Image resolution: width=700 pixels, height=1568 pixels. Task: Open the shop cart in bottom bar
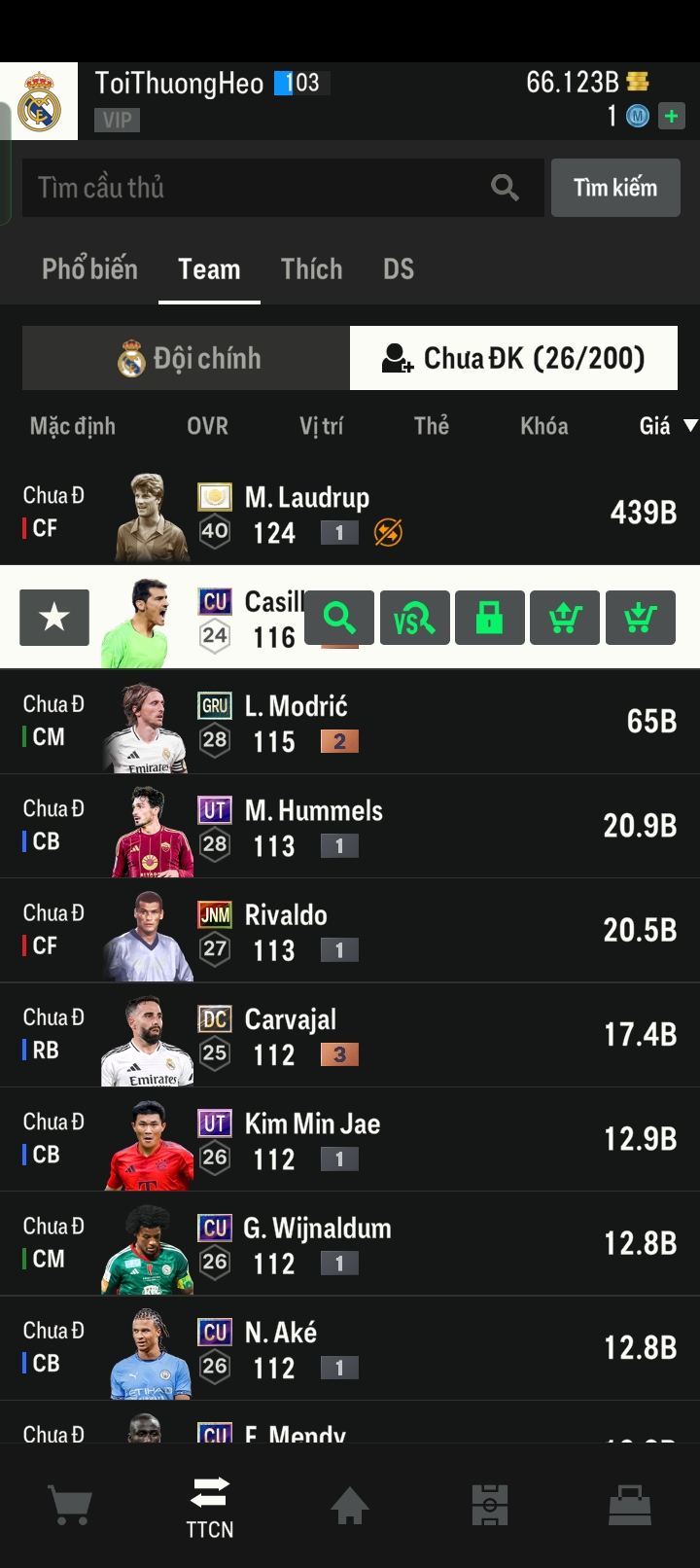click(x=70, y=1506)
